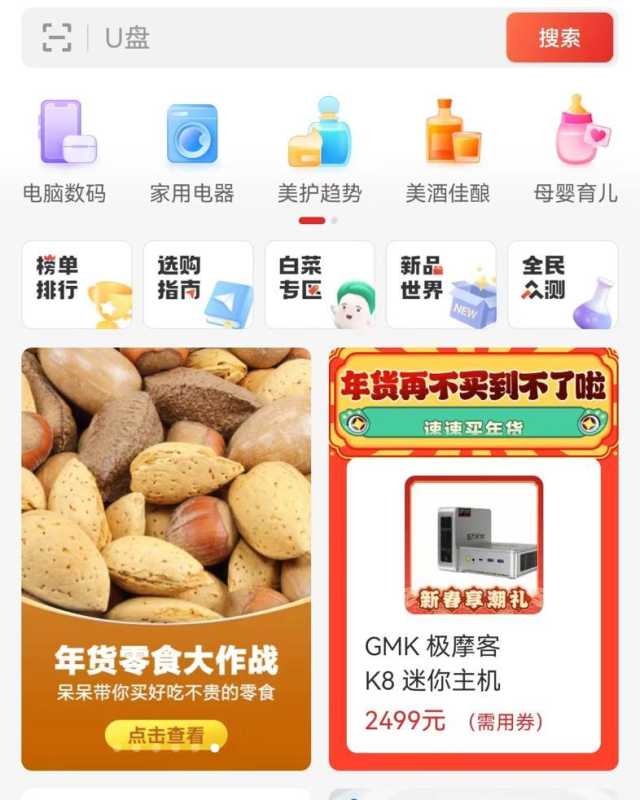Open the search field showing U盘

point(300,38)
